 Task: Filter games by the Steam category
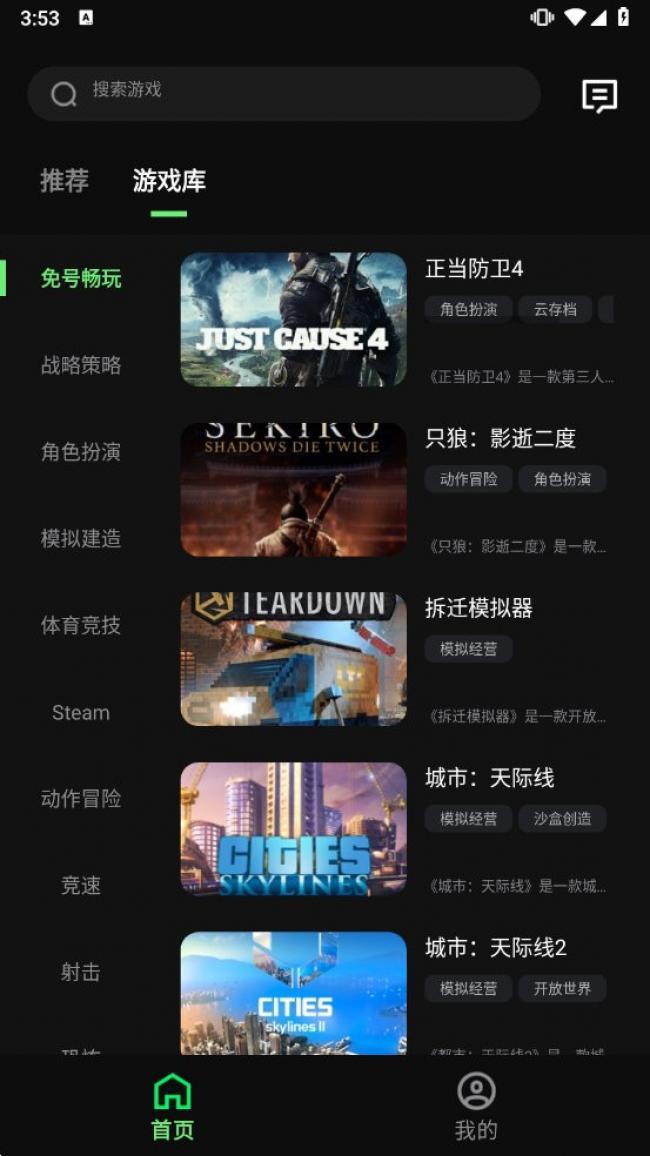[81, 712]
